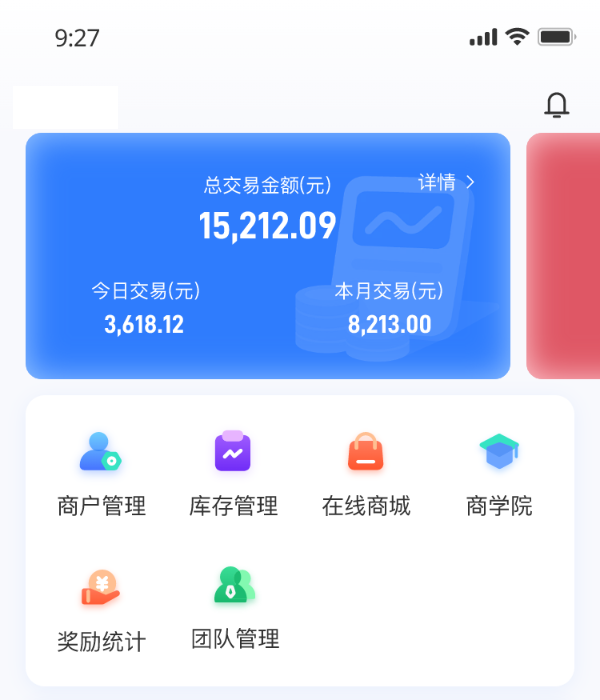The height and width of the screenshot is (700, 600).
Task: Tap the red card beside the transaction card
Action: (565, 256)
